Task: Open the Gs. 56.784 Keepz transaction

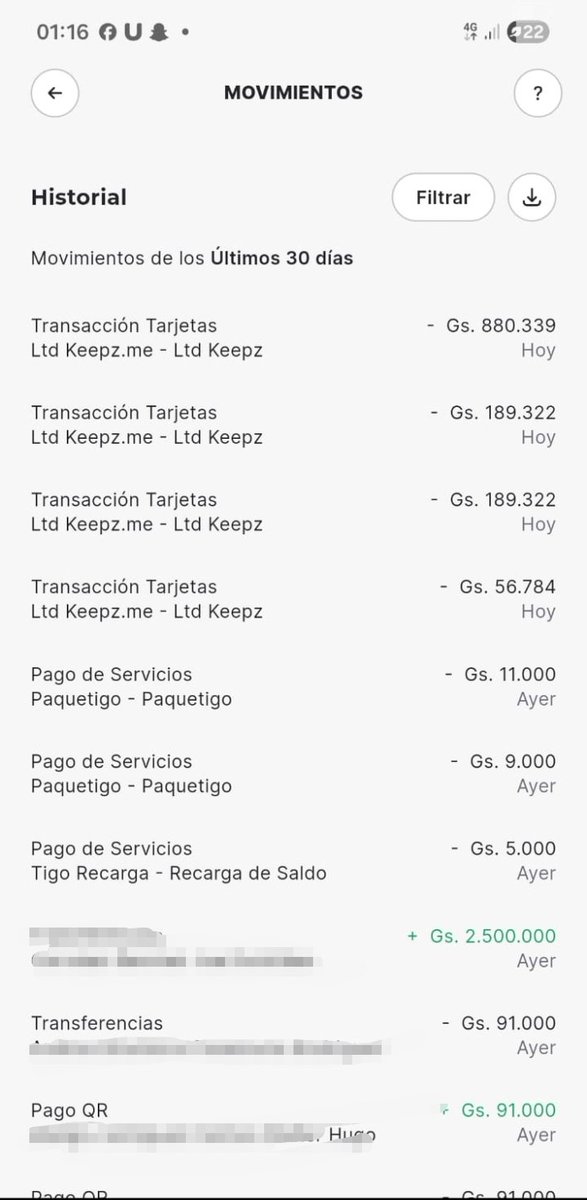Action: (x=293, y=599)
